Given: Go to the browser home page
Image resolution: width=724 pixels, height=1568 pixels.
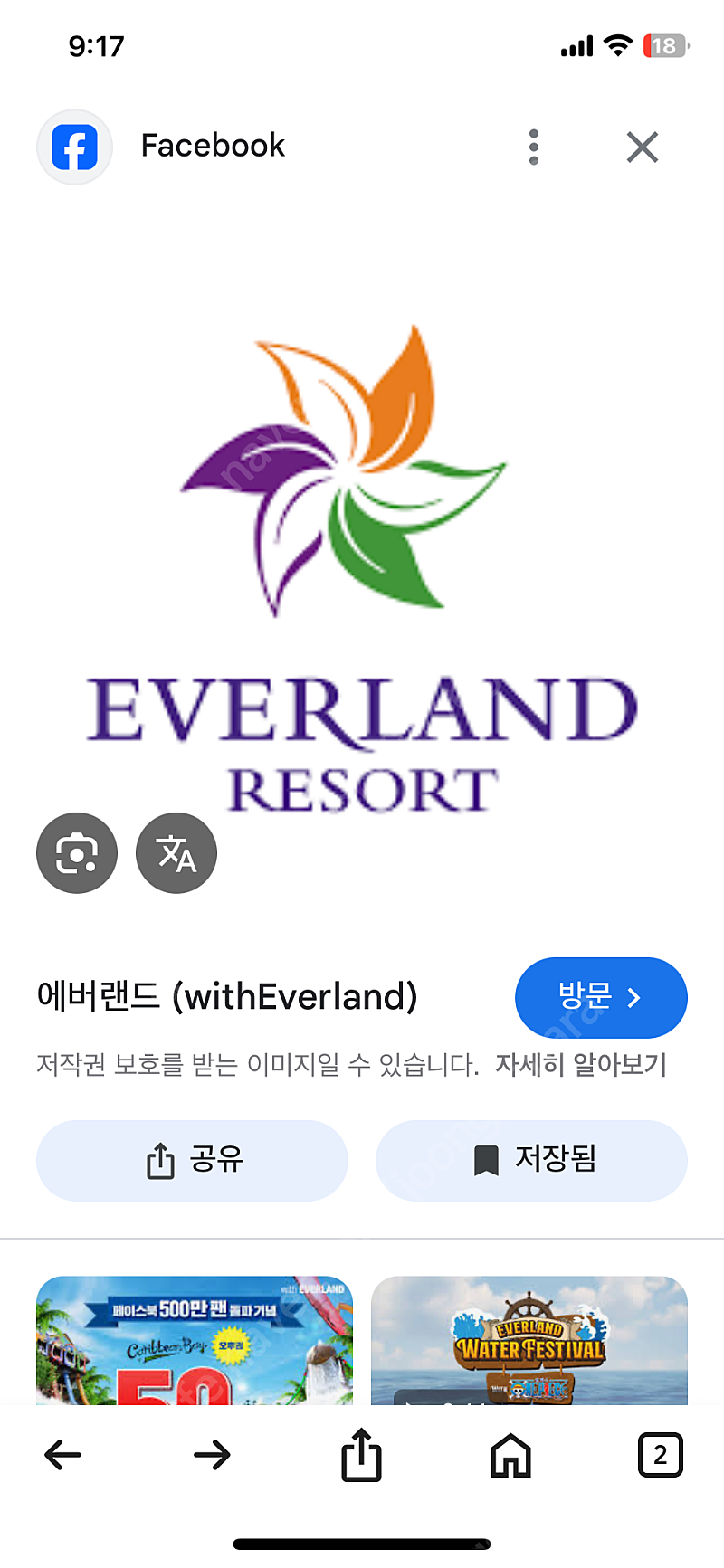Looking at the screenshot, I should pos(510,1455).
